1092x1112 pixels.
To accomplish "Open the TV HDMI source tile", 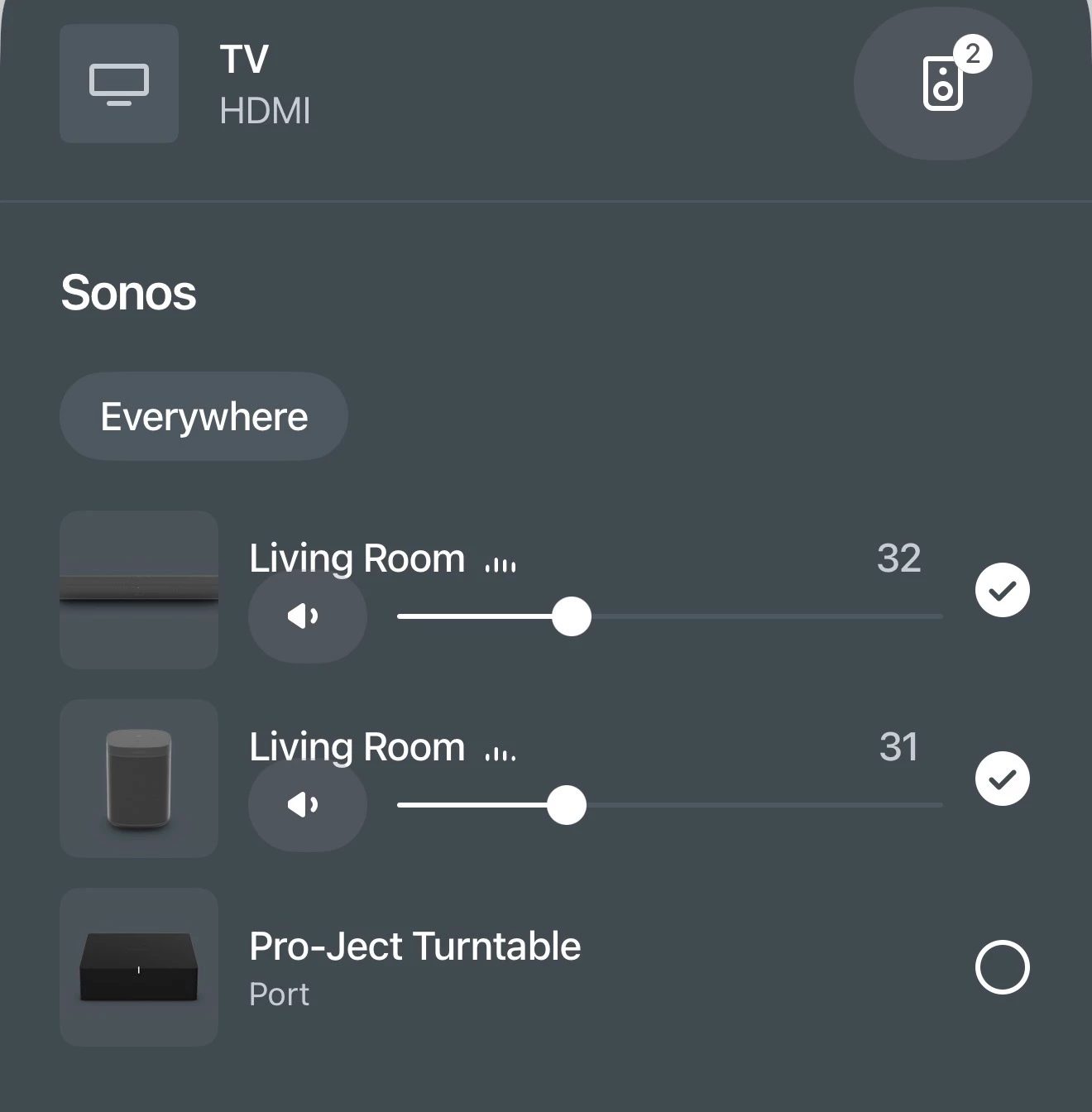I will (x=119, y=84).
